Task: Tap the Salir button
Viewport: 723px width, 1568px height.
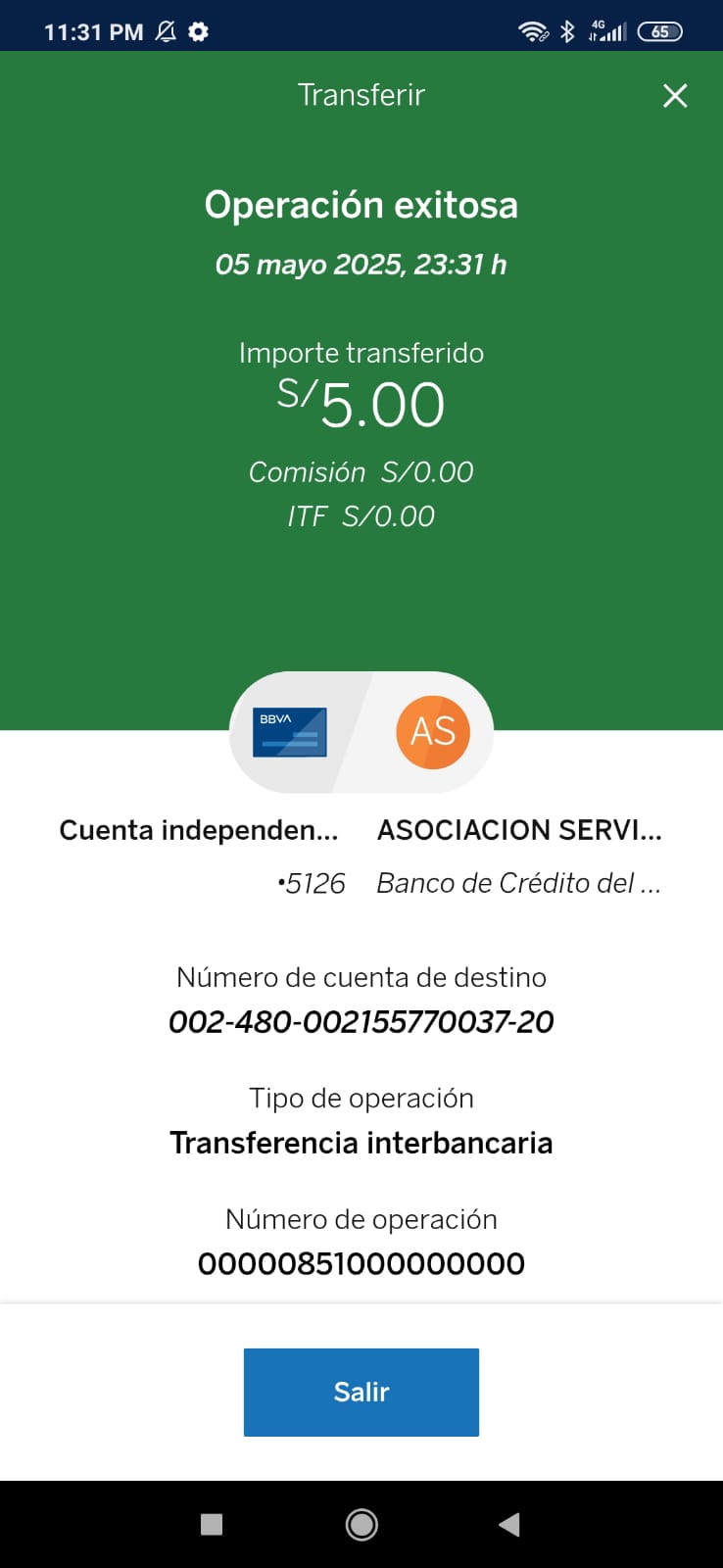Action: point(361,1392)
